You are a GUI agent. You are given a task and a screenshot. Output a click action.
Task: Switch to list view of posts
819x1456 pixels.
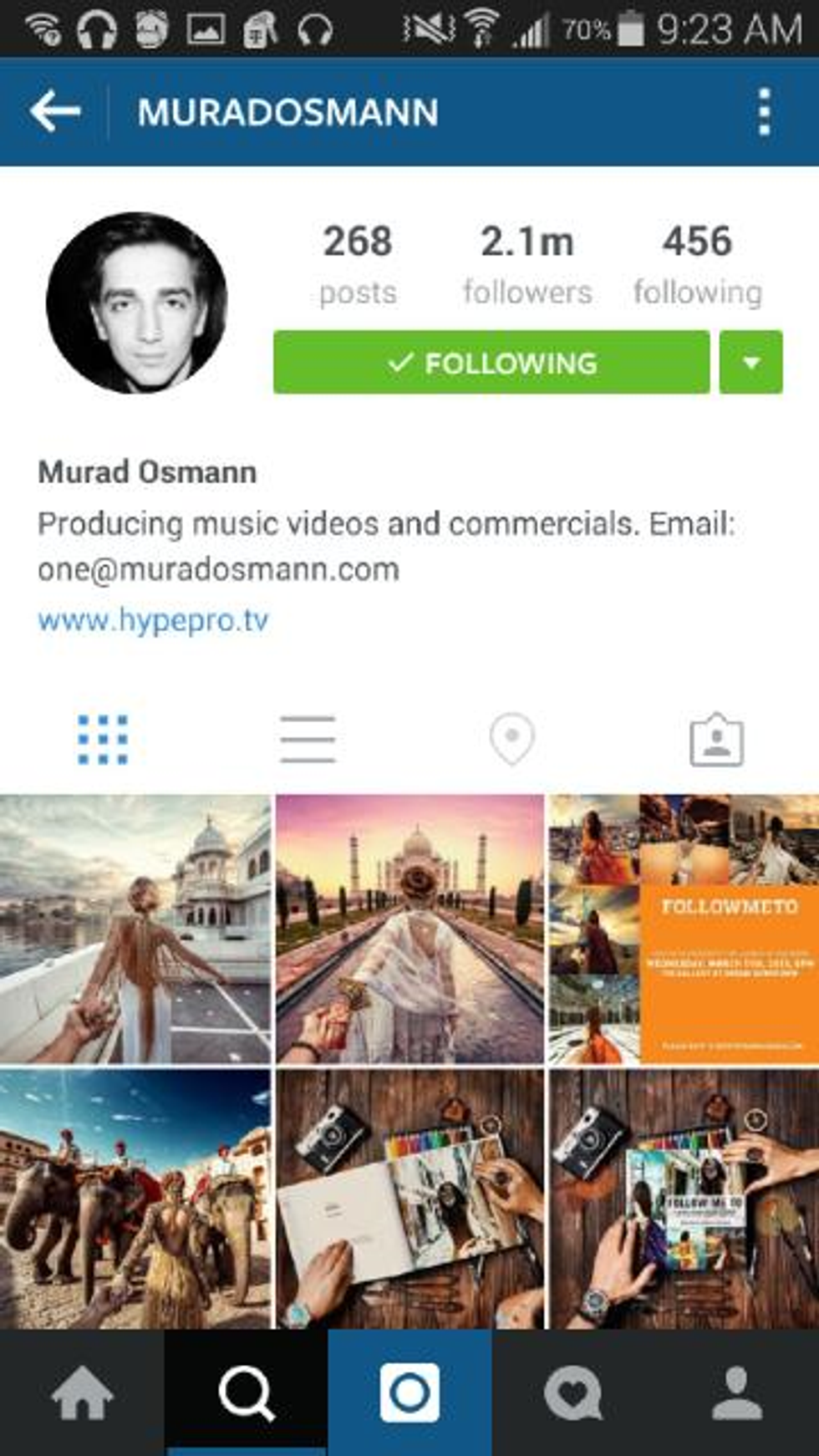point(308,740)
